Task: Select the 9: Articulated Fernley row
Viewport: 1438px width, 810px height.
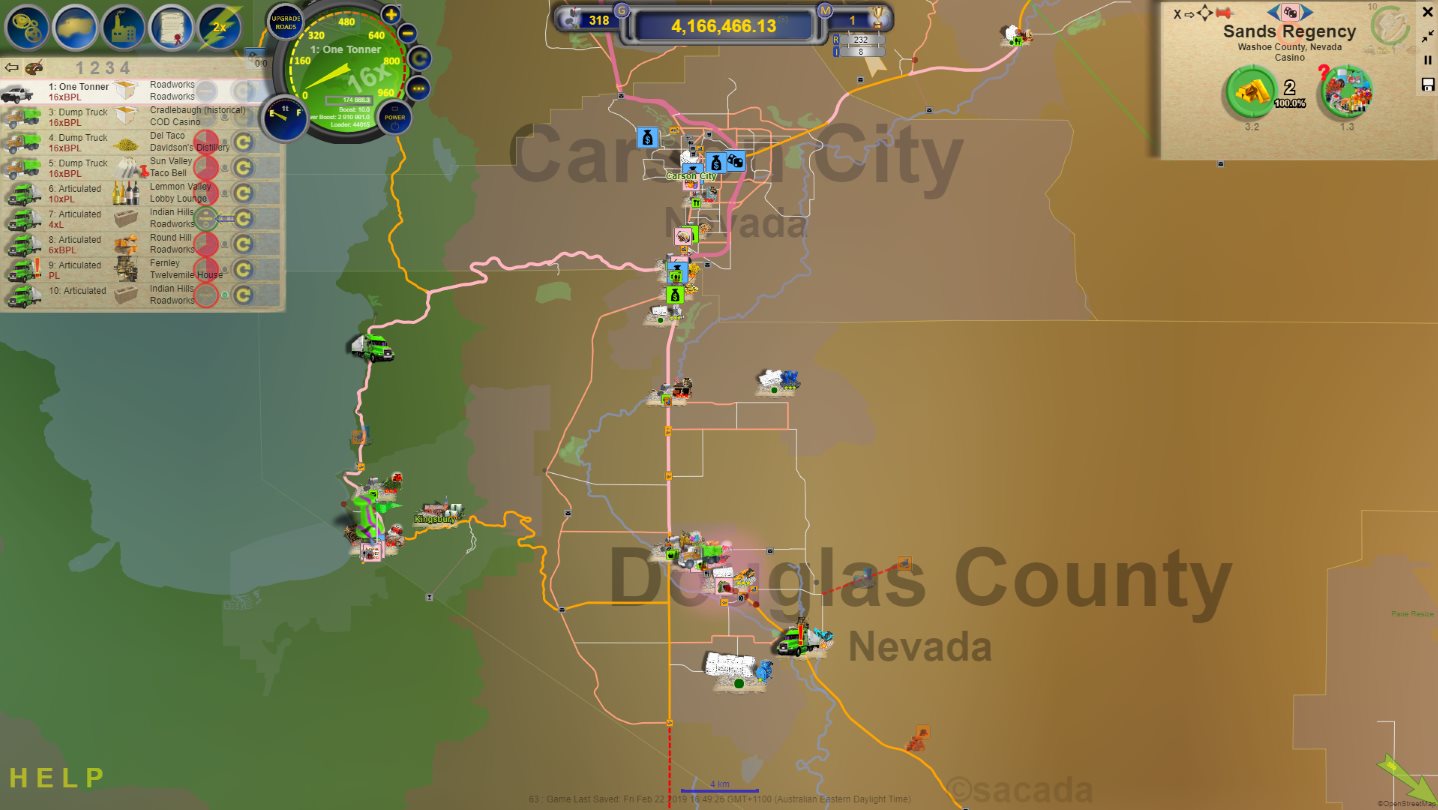Action: coord(80,270)
